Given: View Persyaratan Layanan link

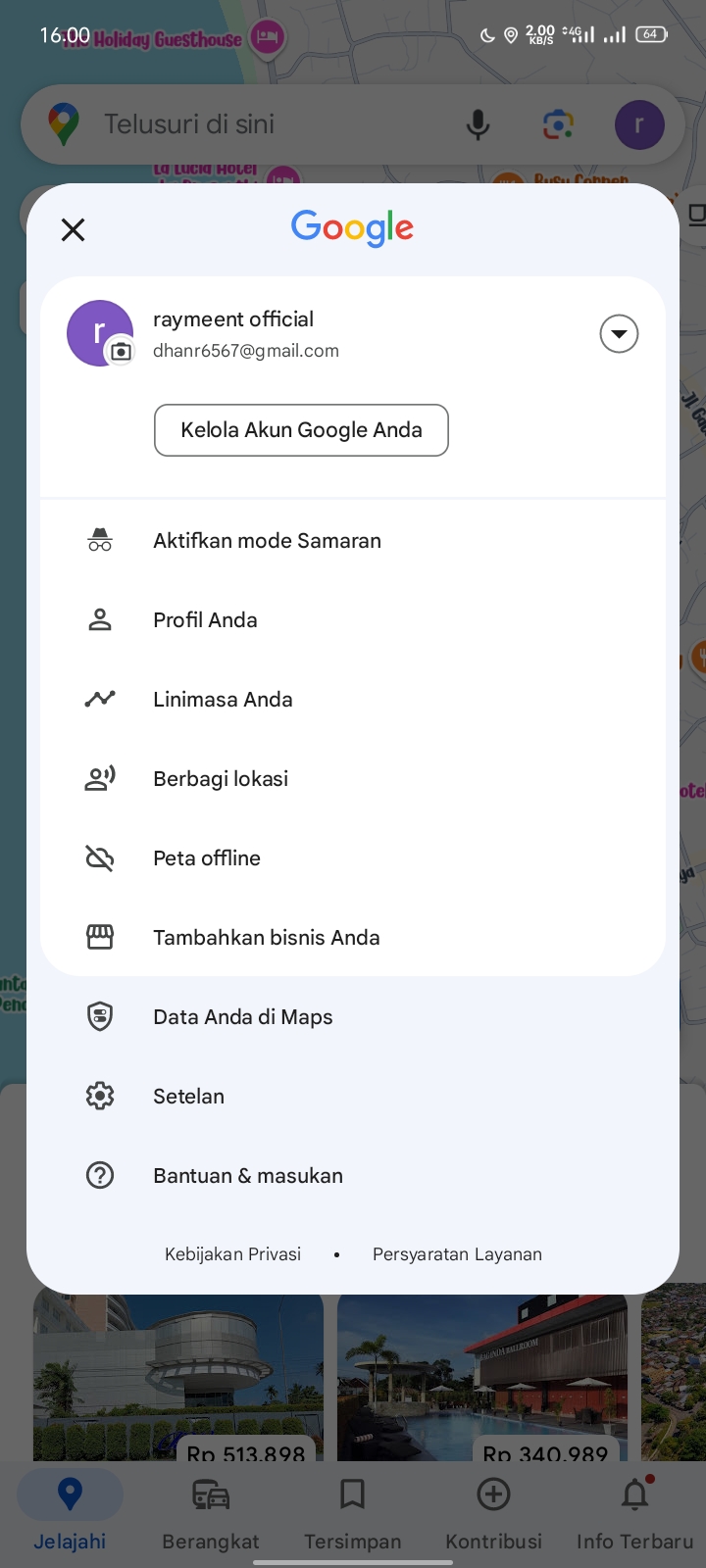Looking at the screenshot, I should [457, 1254].
